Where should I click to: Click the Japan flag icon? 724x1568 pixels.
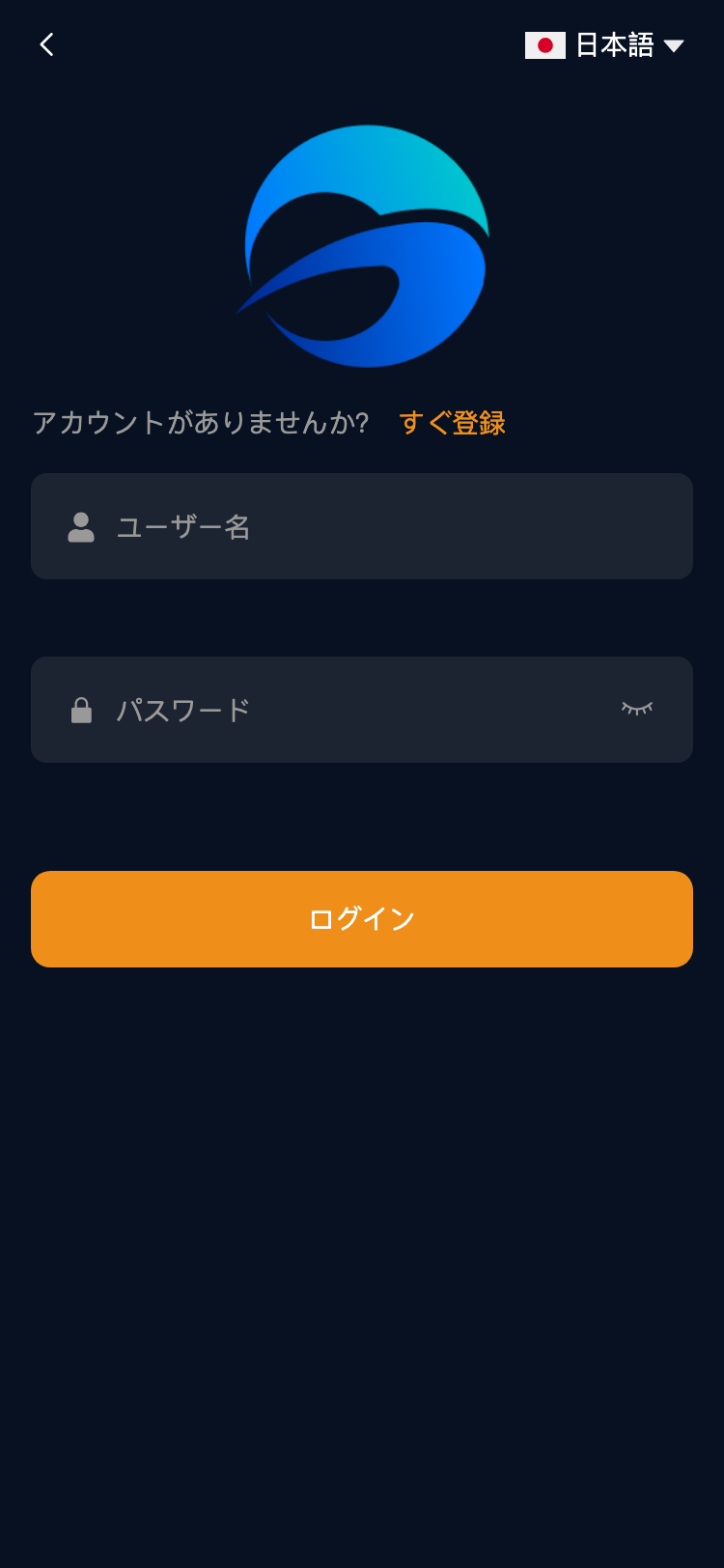[x=545, y=44]
